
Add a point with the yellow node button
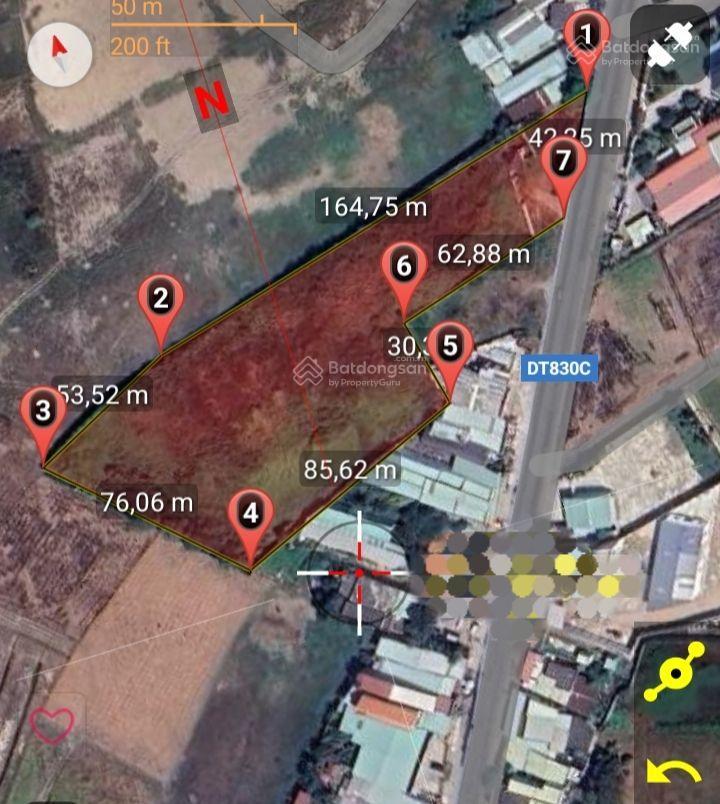[x=676, y=679]
